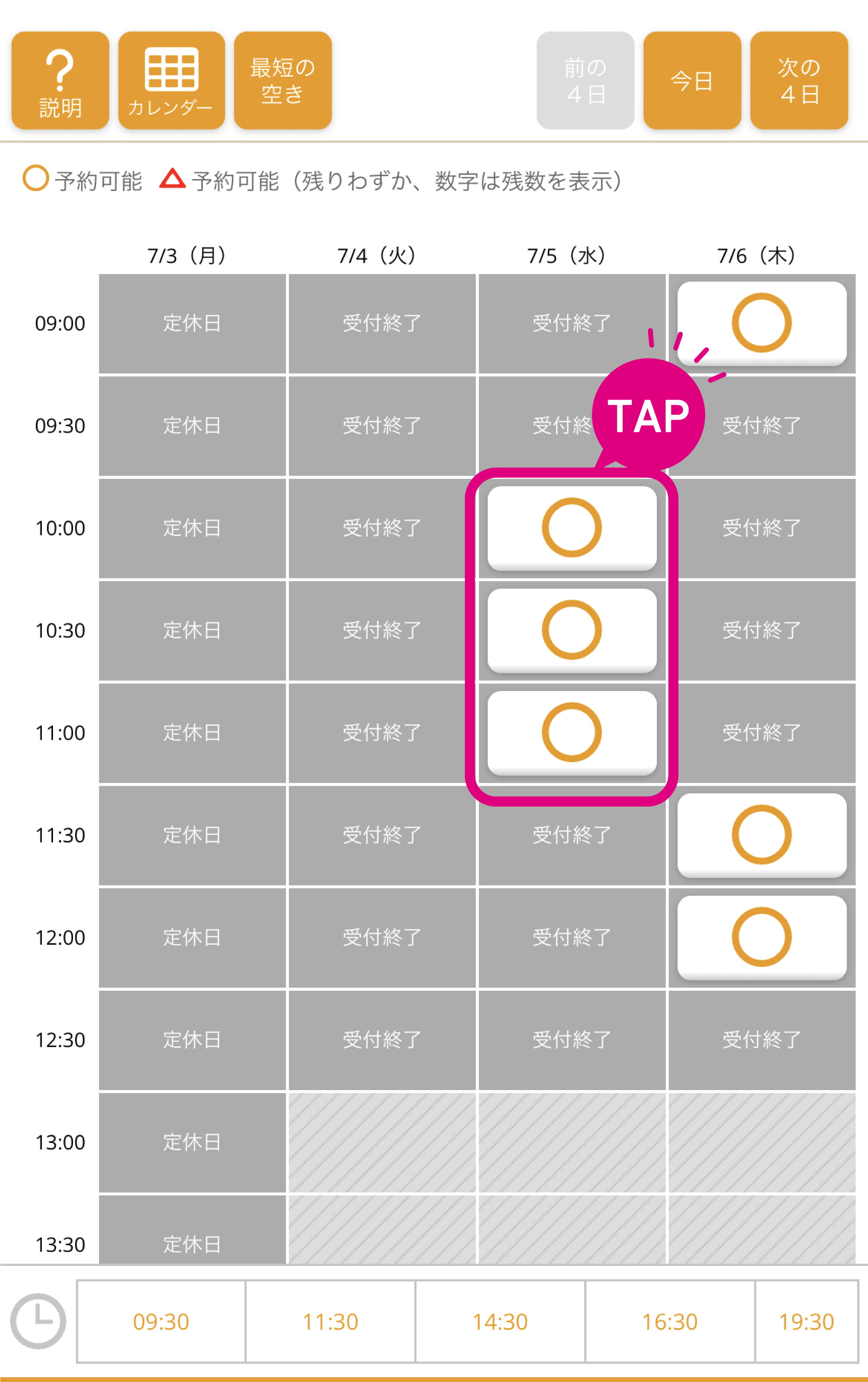Image resolution: width=868 pixels, height=1382 pixels.
Task: Open the カレンダー view
Action: 171,81
